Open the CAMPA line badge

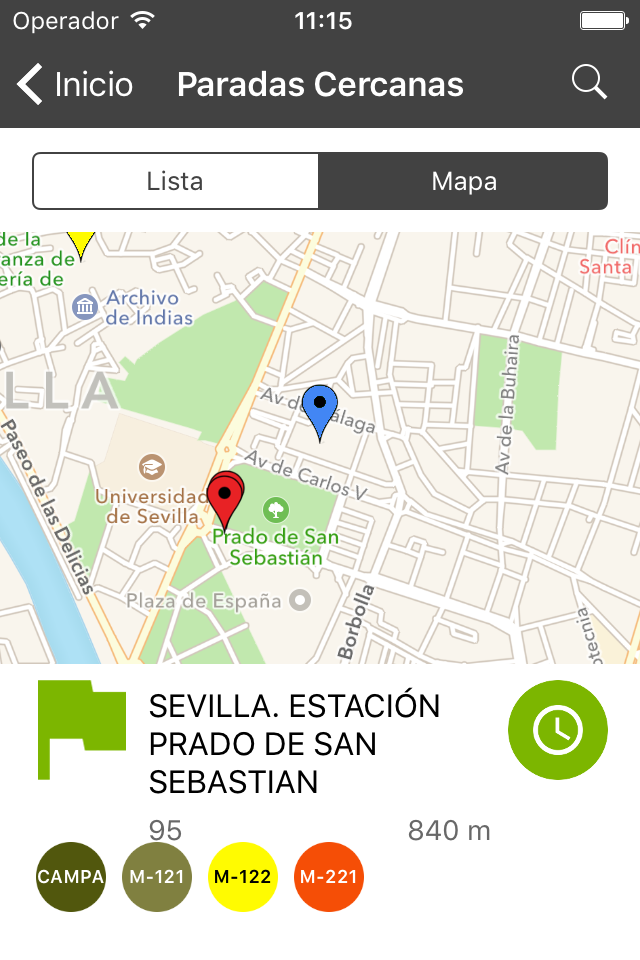[x=71, y=877]
